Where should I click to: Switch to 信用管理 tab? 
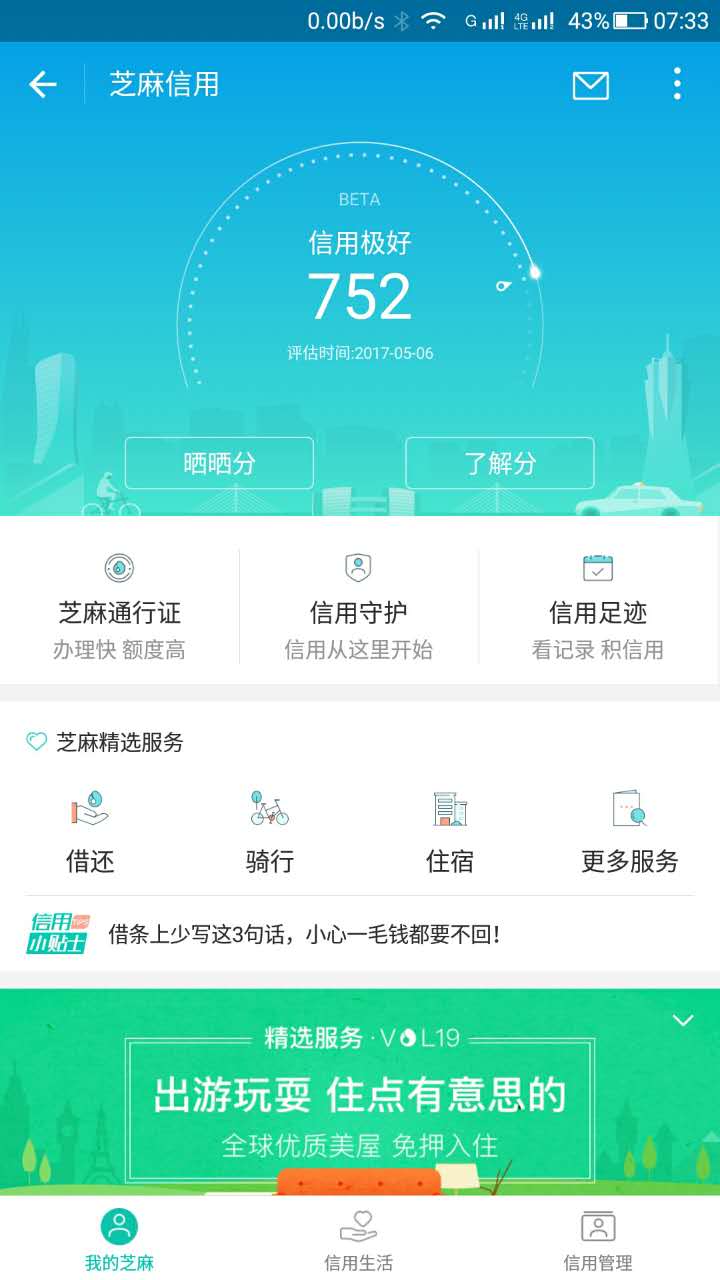598,1240
